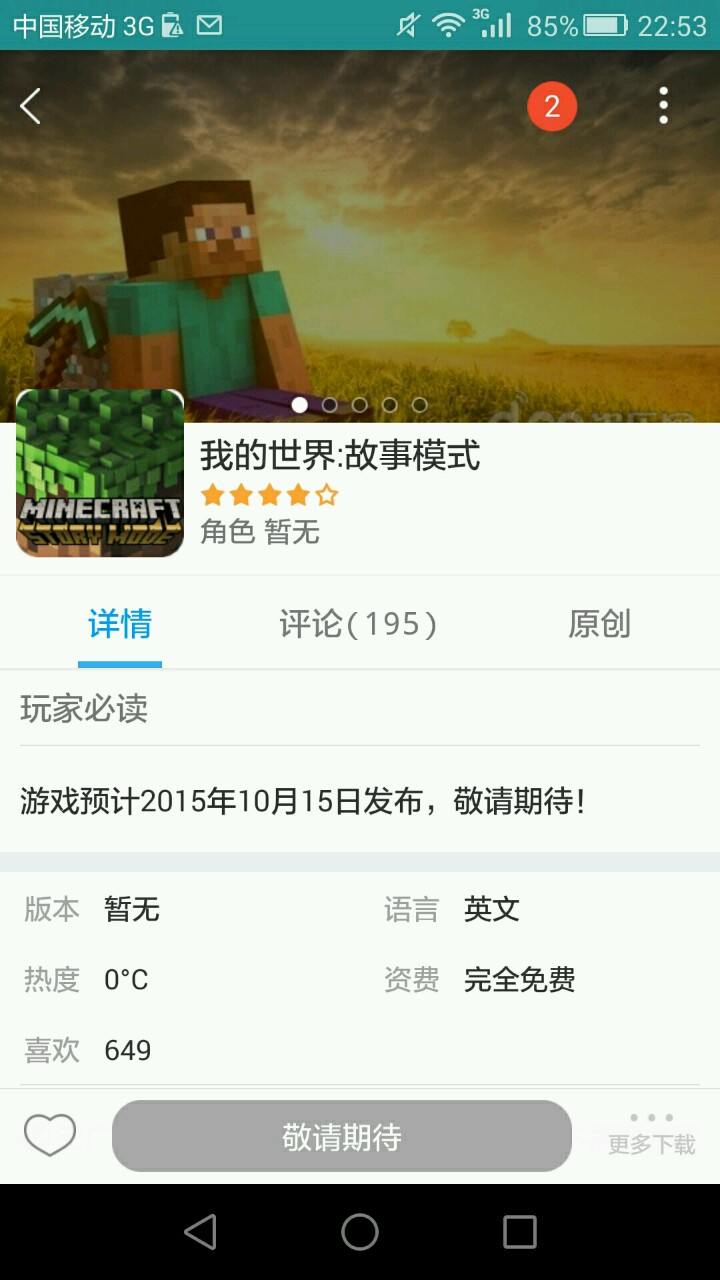
Task: Switch to the 原创 tab
Action: click(599, 624)
